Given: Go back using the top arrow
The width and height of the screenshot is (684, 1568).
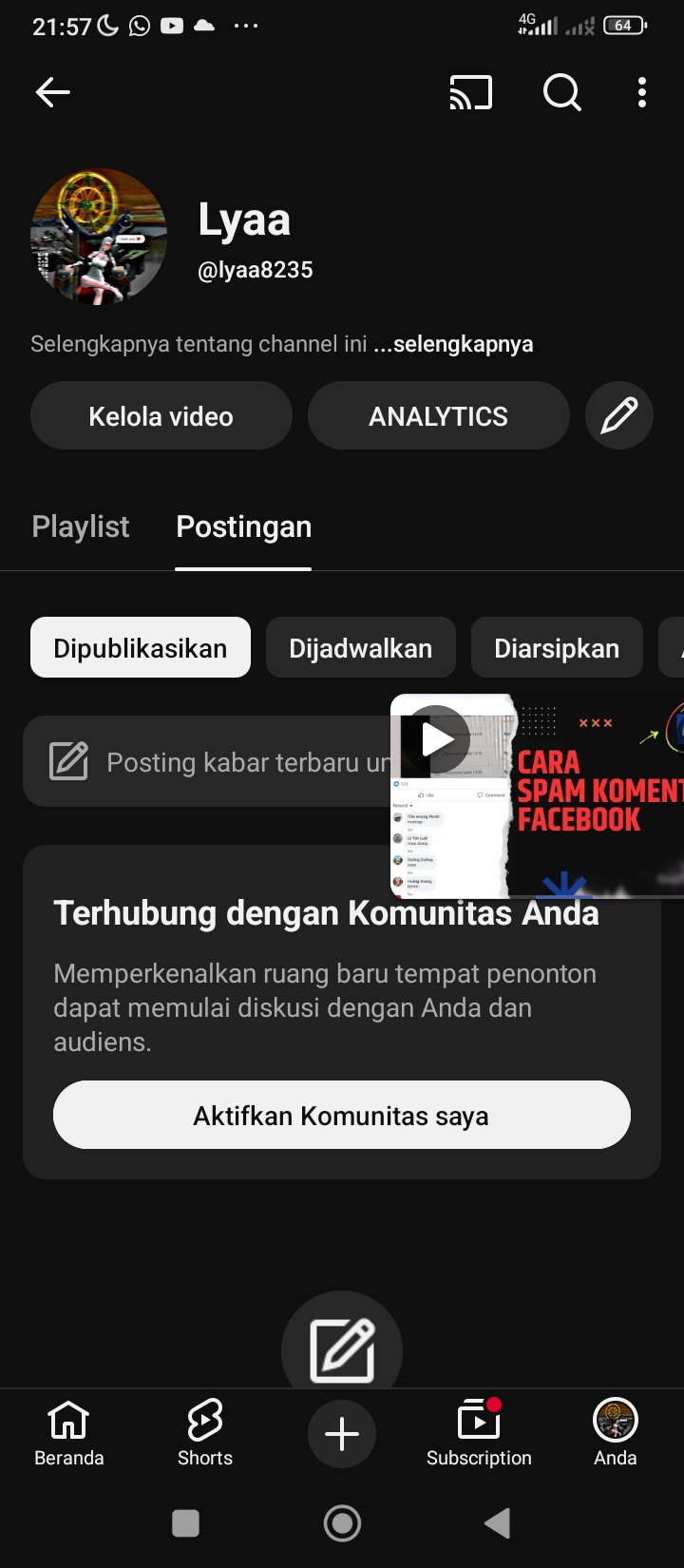Looking at the screenshot, I should tap(53, 92).
